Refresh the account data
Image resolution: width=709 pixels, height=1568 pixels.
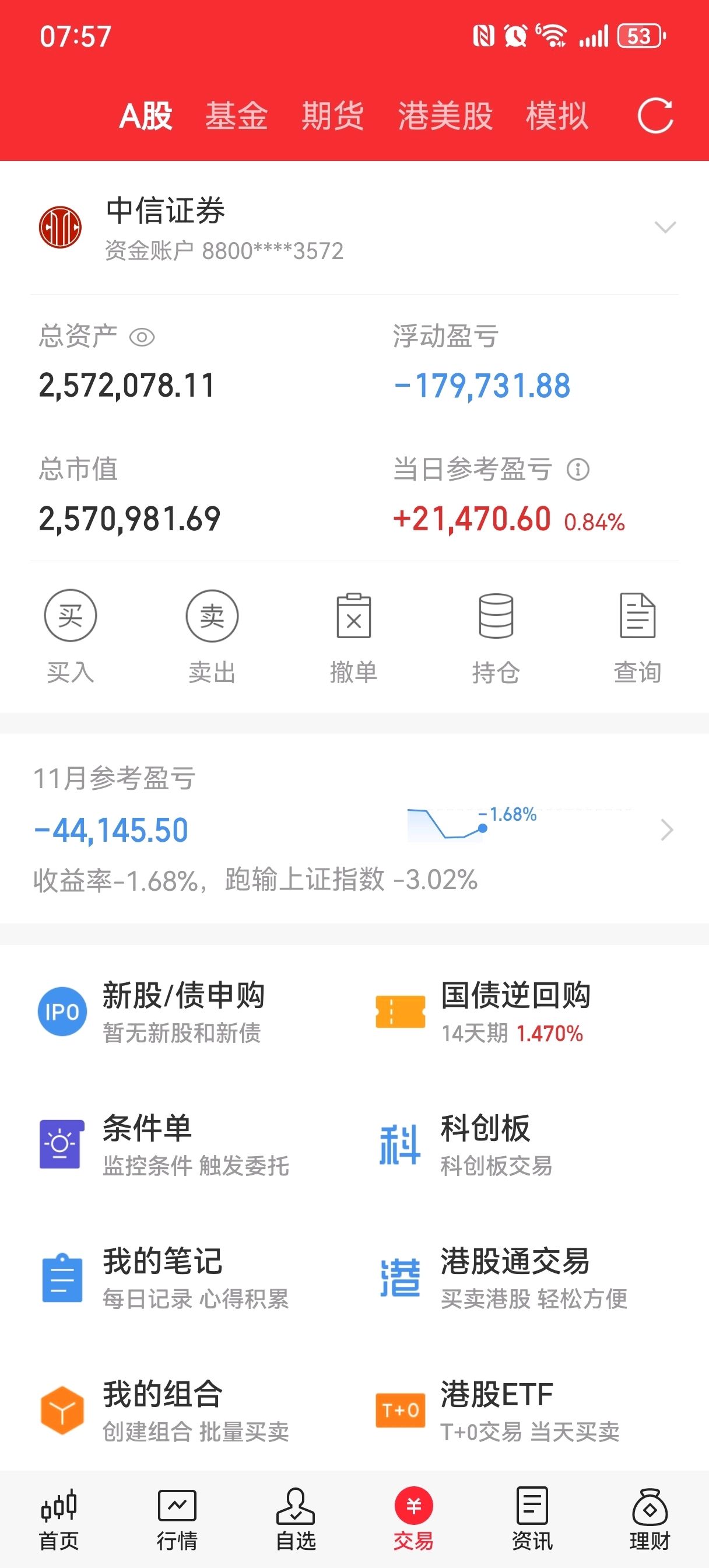coord(655,115)
